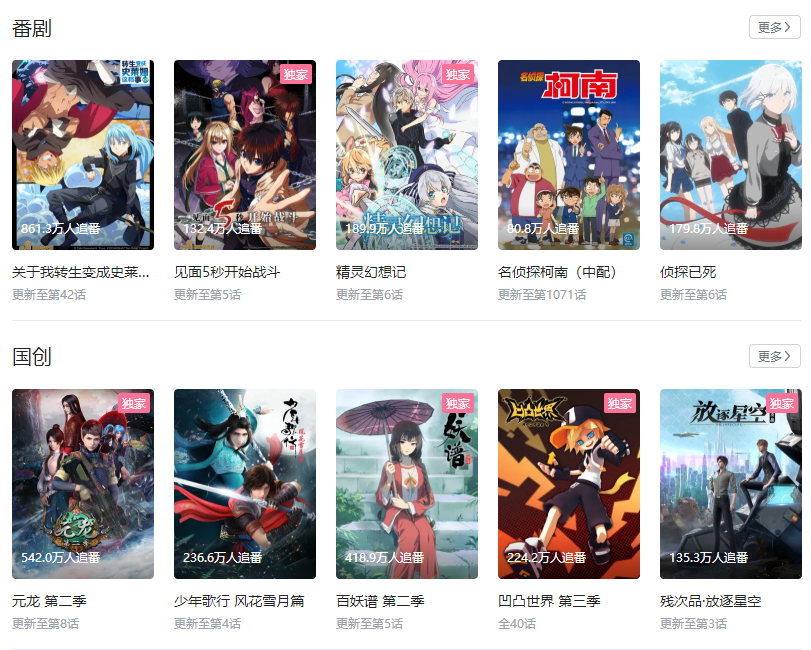Open 名侦探柯南（中配） card
The height and width of the screenshot is (650, 811).
pyautogui.click(x=569, y=155)
